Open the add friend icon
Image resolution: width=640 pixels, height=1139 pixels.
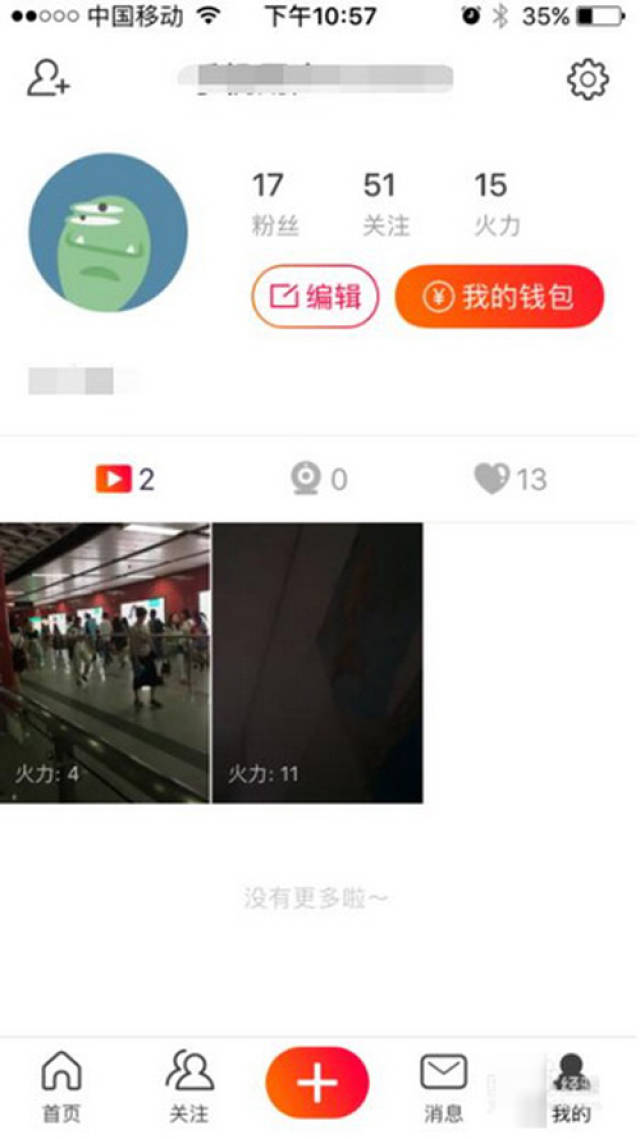point(47,78)
